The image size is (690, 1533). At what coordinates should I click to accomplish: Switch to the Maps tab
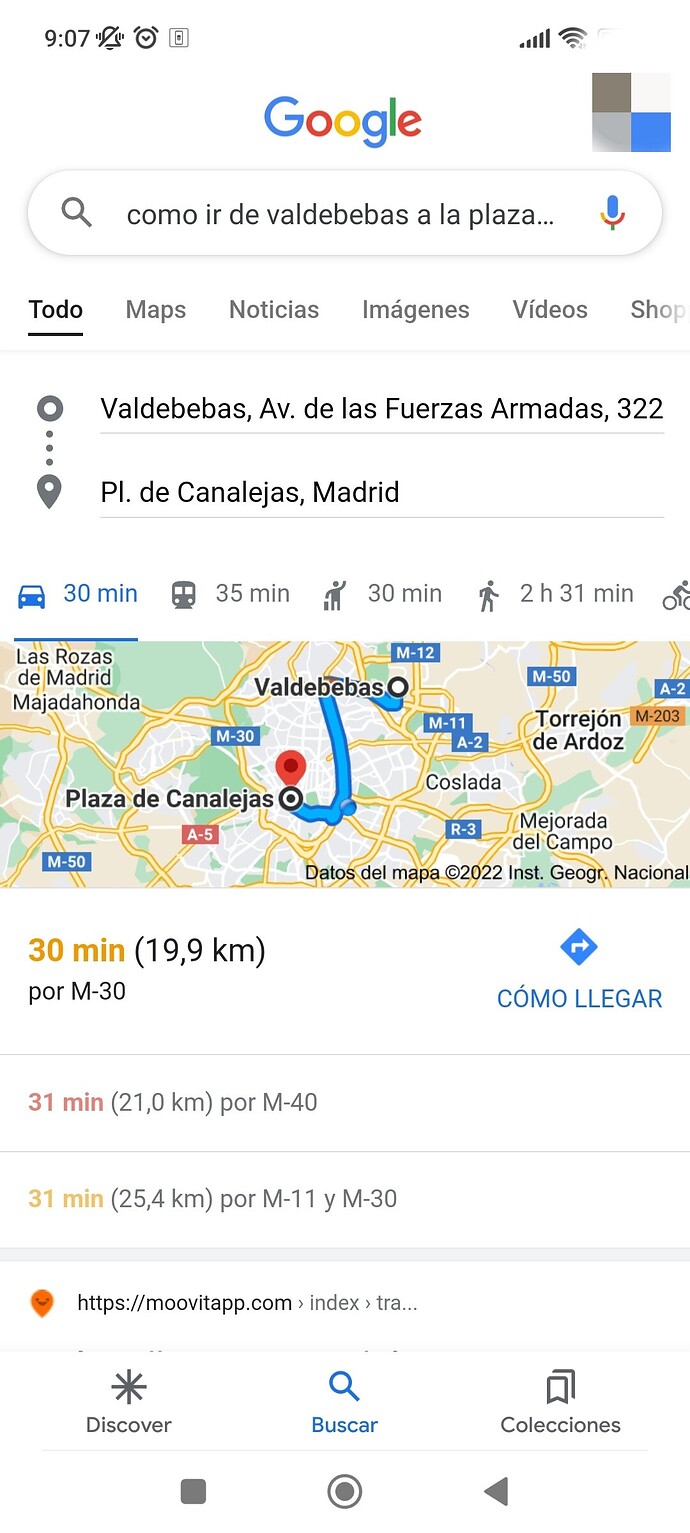pyautogui.click(x=156, y=310)
